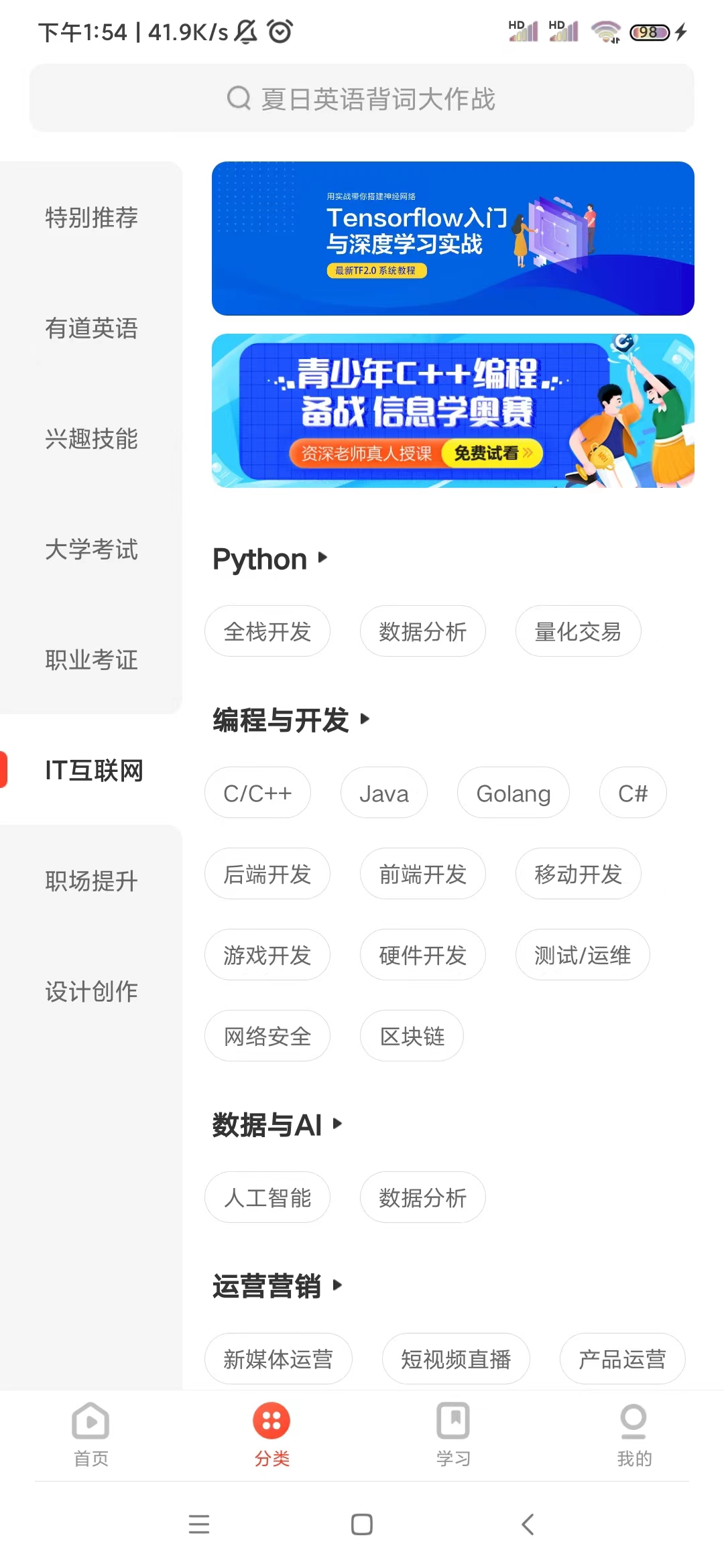Screen dimensions: 724x1568
Task: Pick the Golang chip
Action: pos(513,793)
